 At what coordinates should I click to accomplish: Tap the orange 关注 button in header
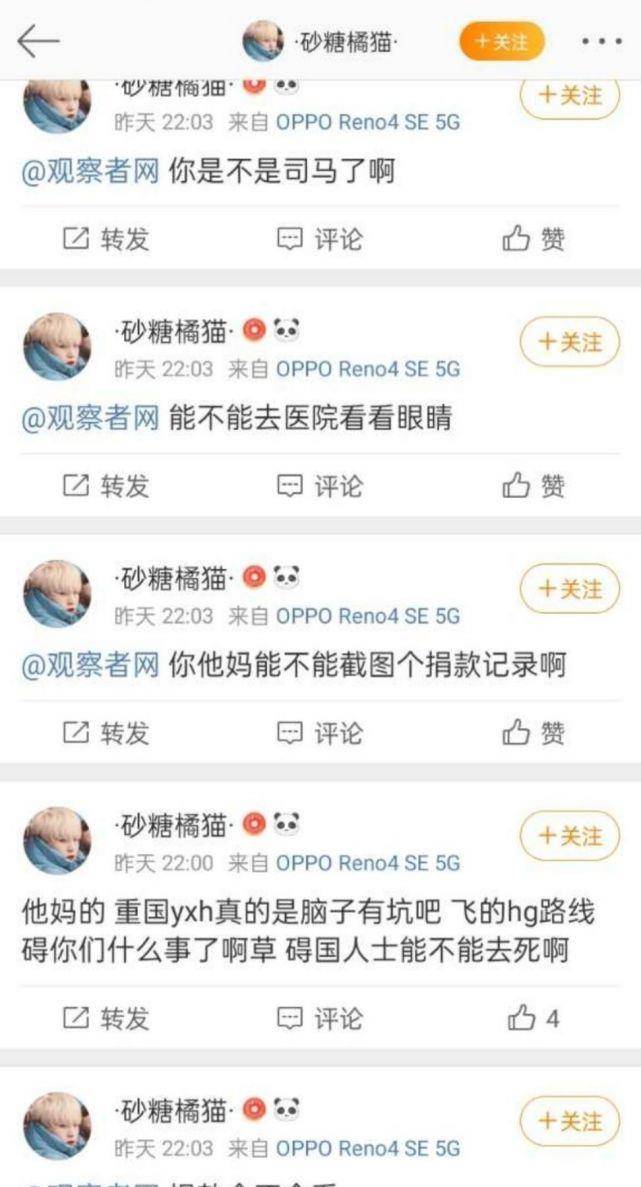[503, 42]
